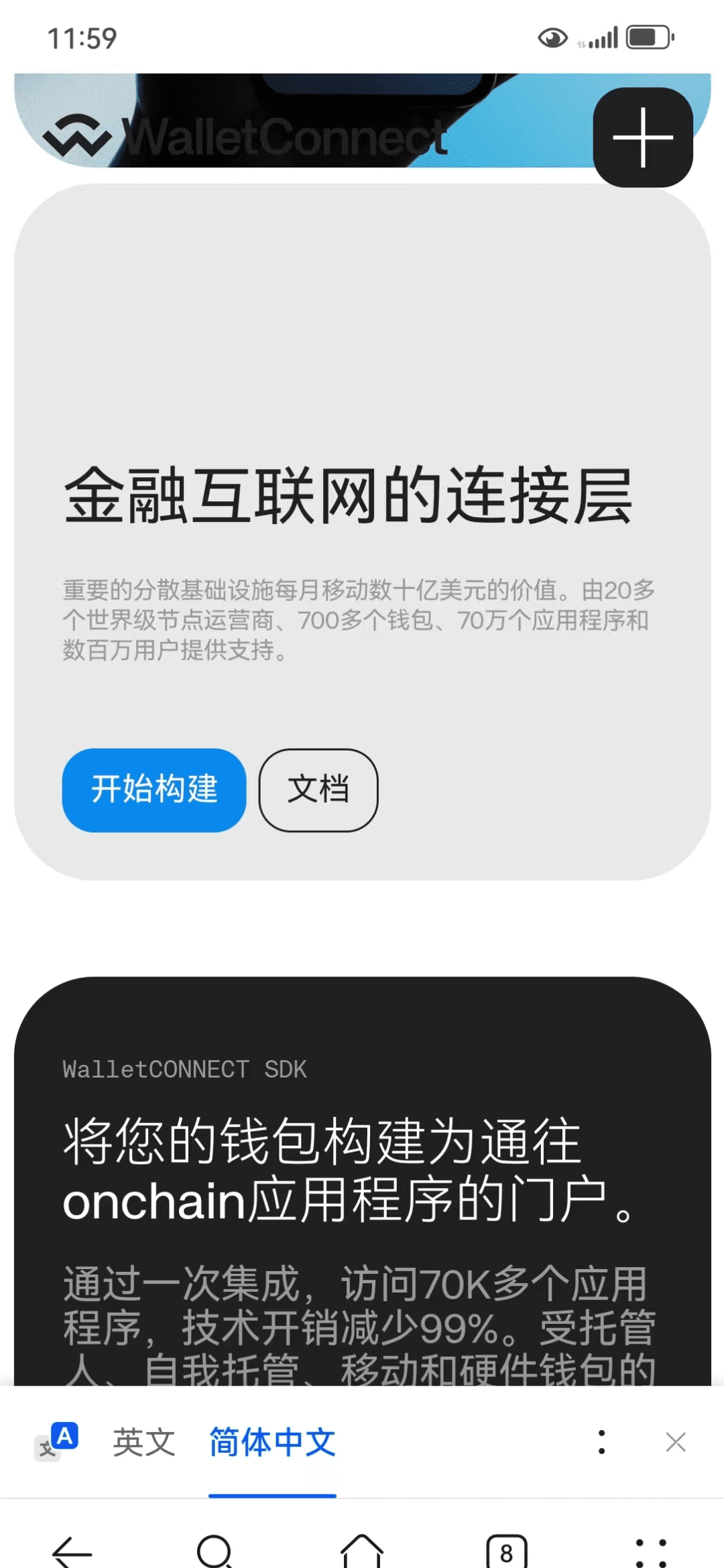
Task: Dismiss the translation bar
Action: [x=675, y=1442]
